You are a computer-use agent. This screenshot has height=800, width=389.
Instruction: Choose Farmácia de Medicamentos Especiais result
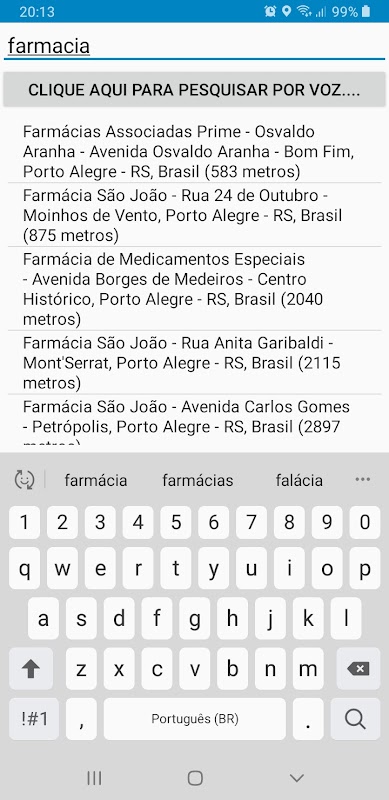click(194, 289)
